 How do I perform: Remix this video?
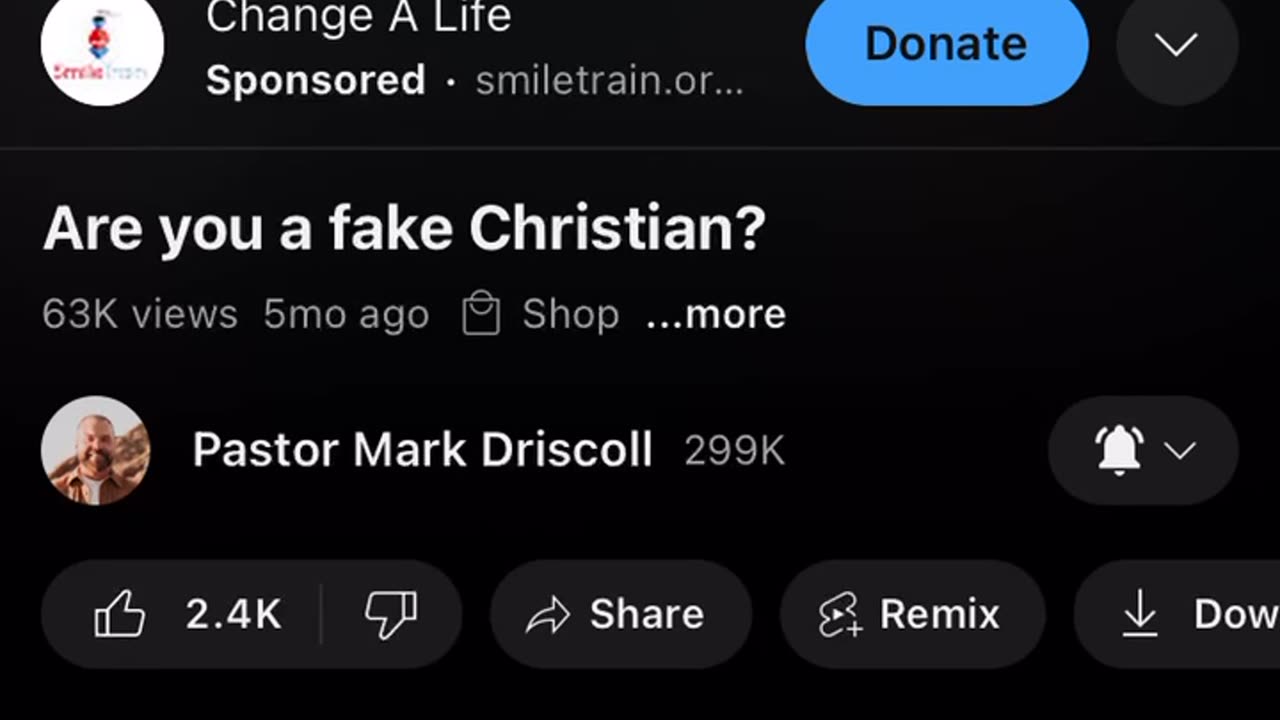911,614
